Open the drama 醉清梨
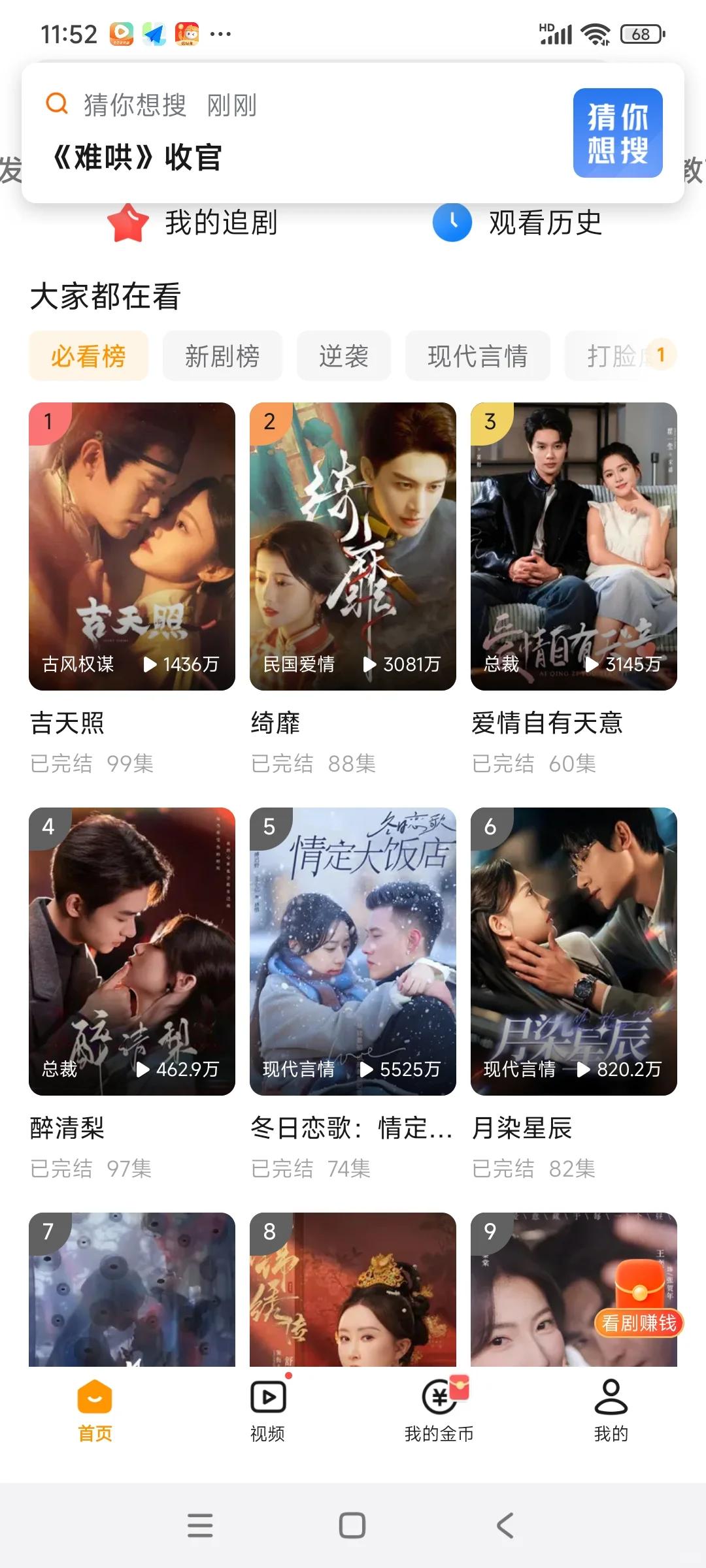The image size is (706, 1568). (x=131, y=951)
